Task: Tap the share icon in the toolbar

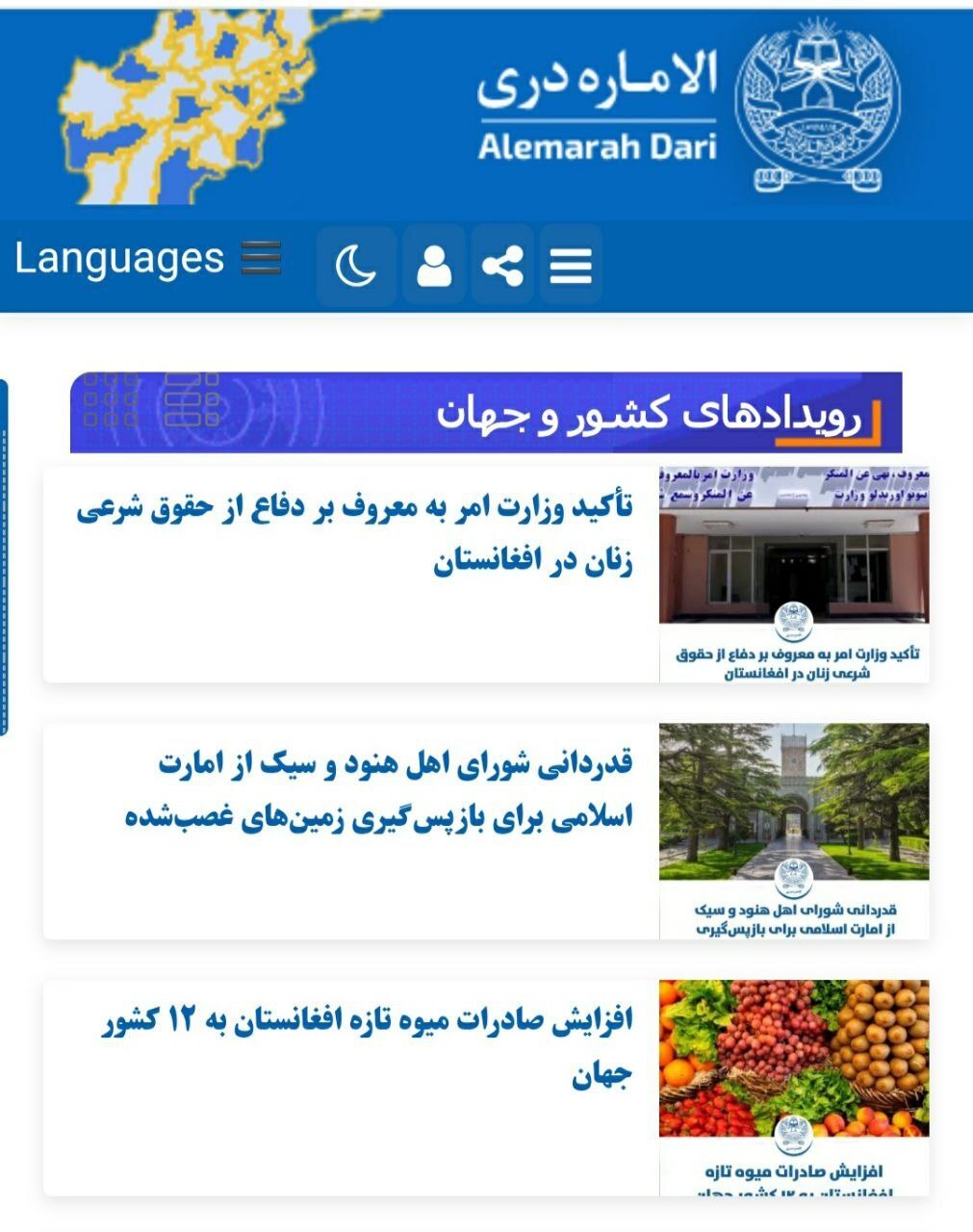Action: 502,266
